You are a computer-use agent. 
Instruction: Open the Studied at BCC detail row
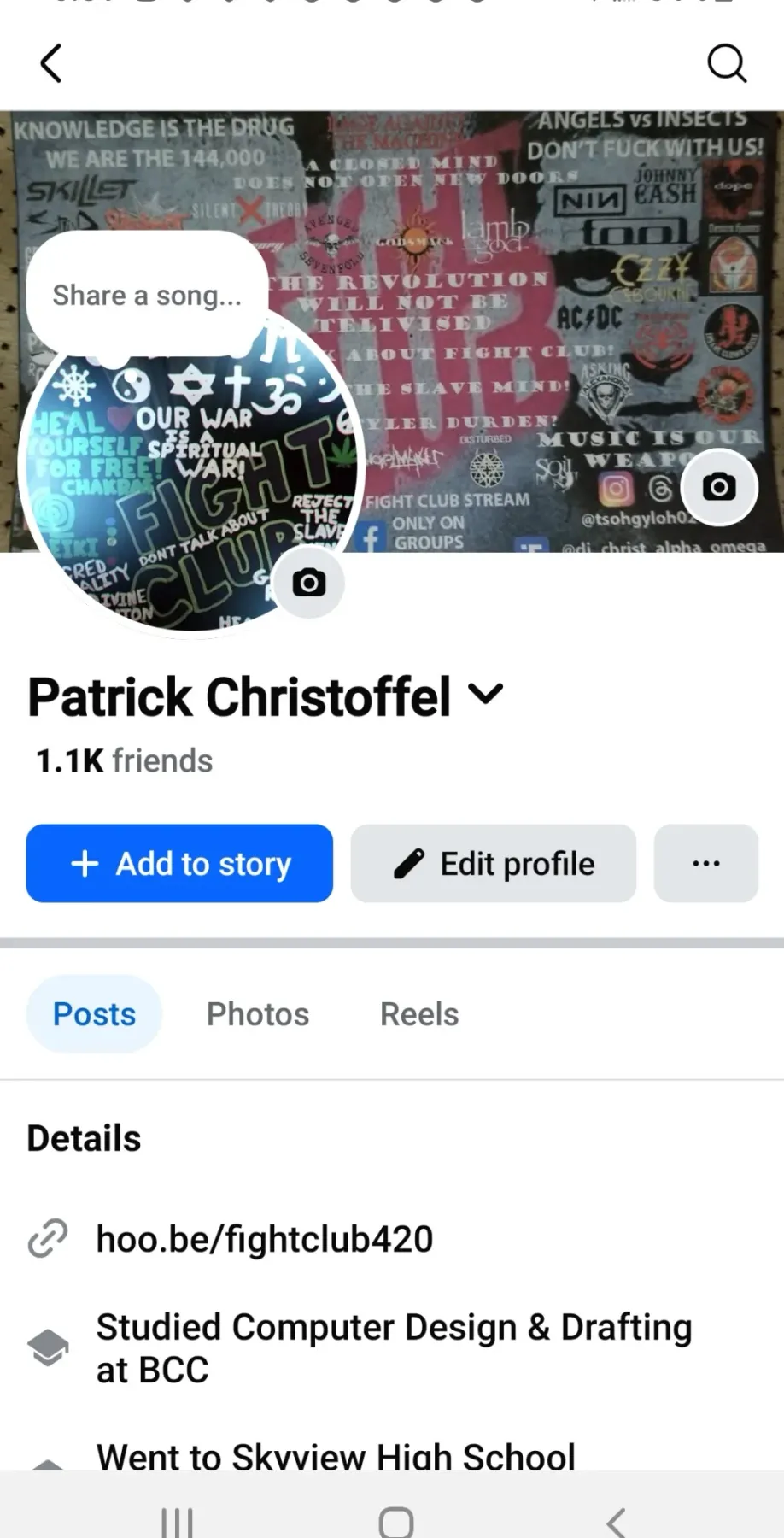point(393,1347)
